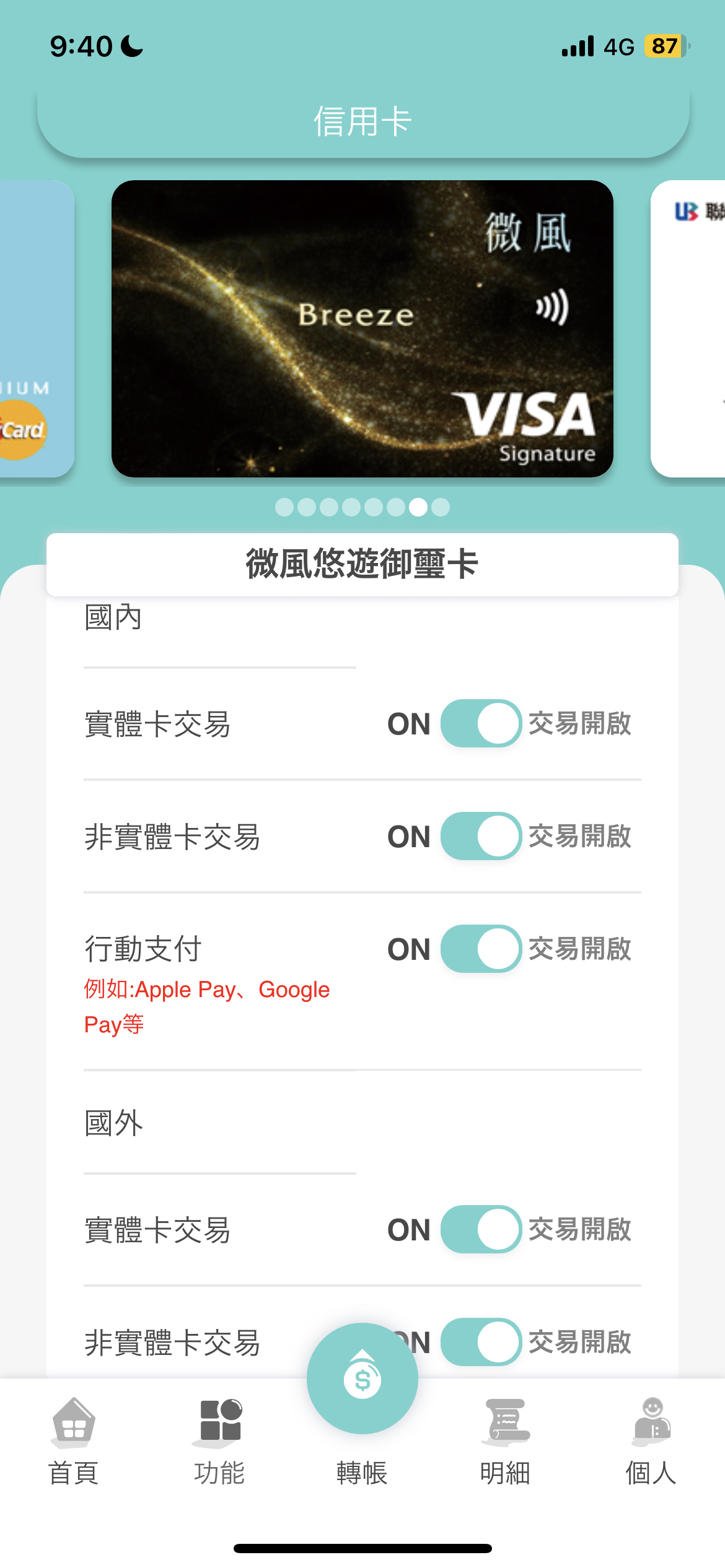The image size is (725, 1568).
Task: Select the Breeze VISA Signature card
Action: coord(362,329)
